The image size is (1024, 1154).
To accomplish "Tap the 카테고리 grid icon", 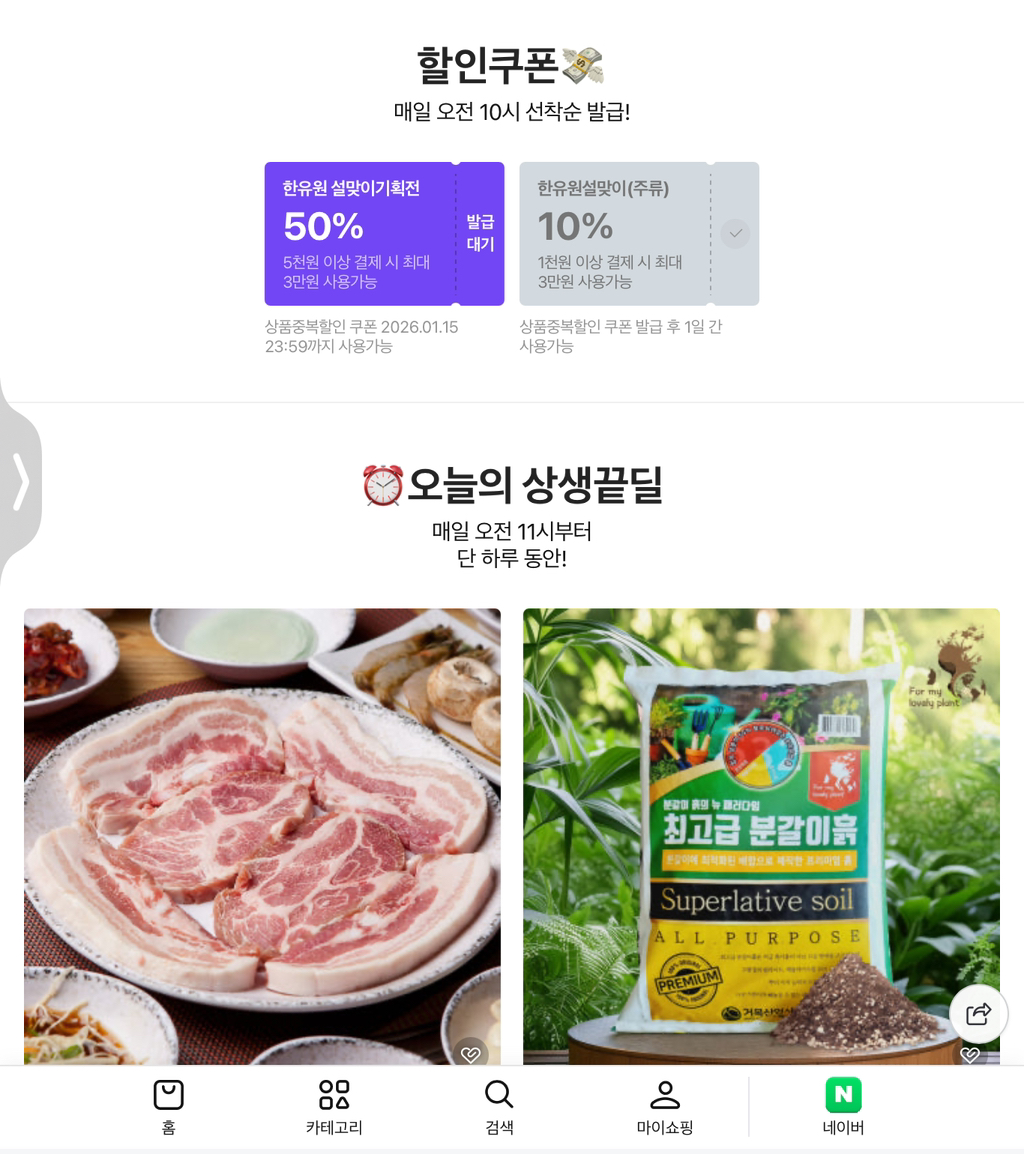I will coord(333,1094).
